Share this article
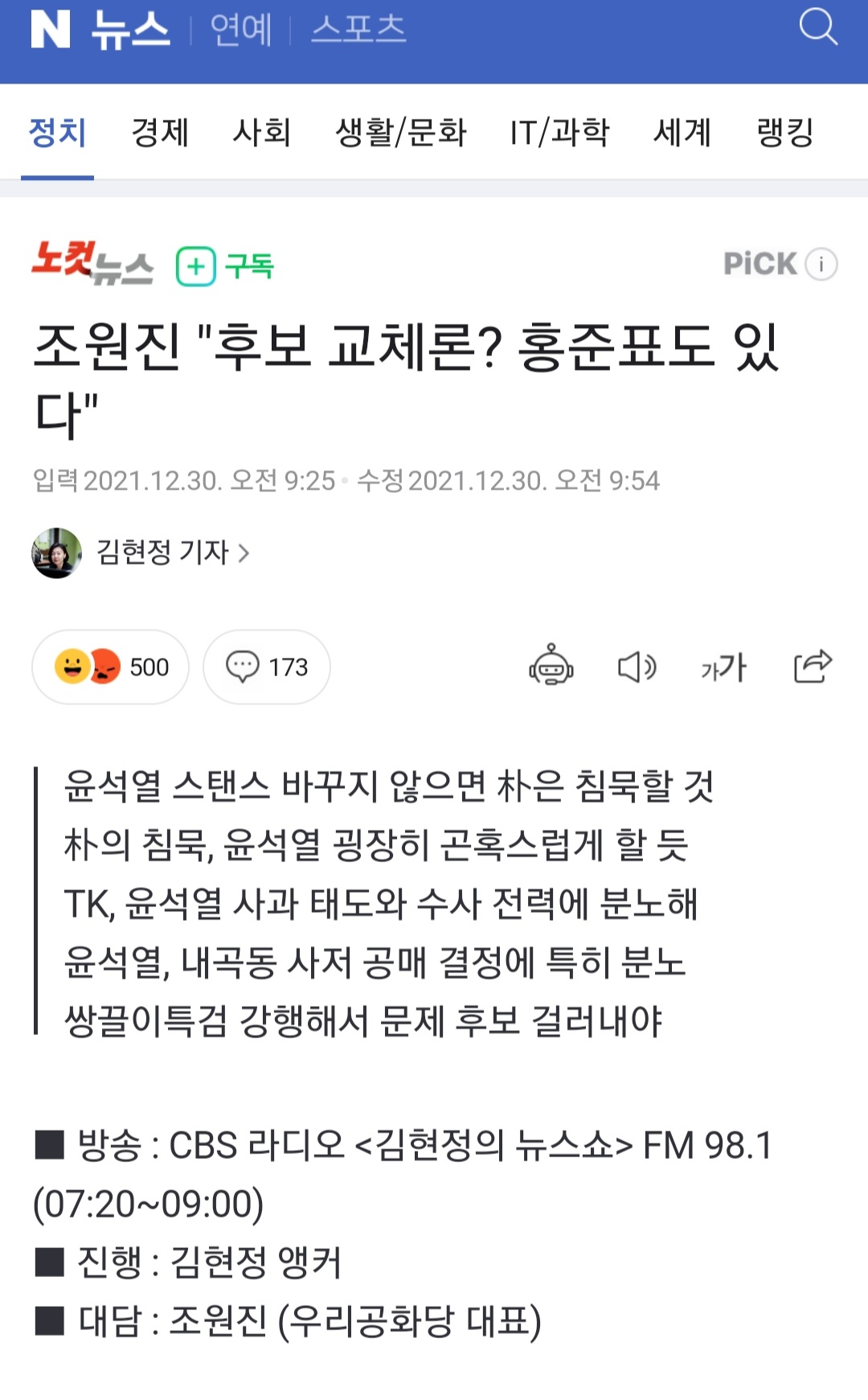Screen dimensions: 868x1400 pos(812,666)
